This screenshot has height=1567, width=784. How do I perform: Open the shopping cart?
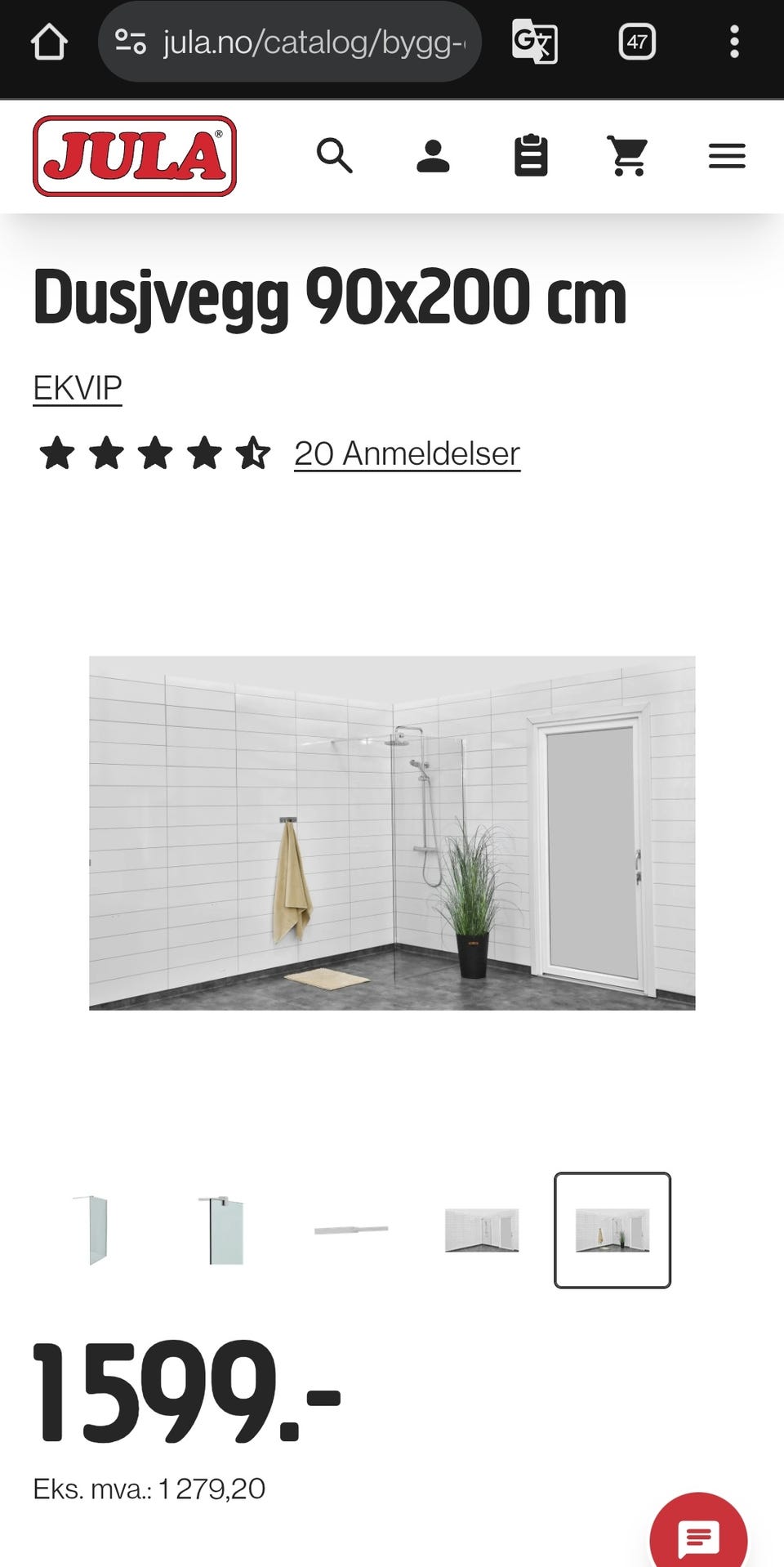[x=628, y=155]
